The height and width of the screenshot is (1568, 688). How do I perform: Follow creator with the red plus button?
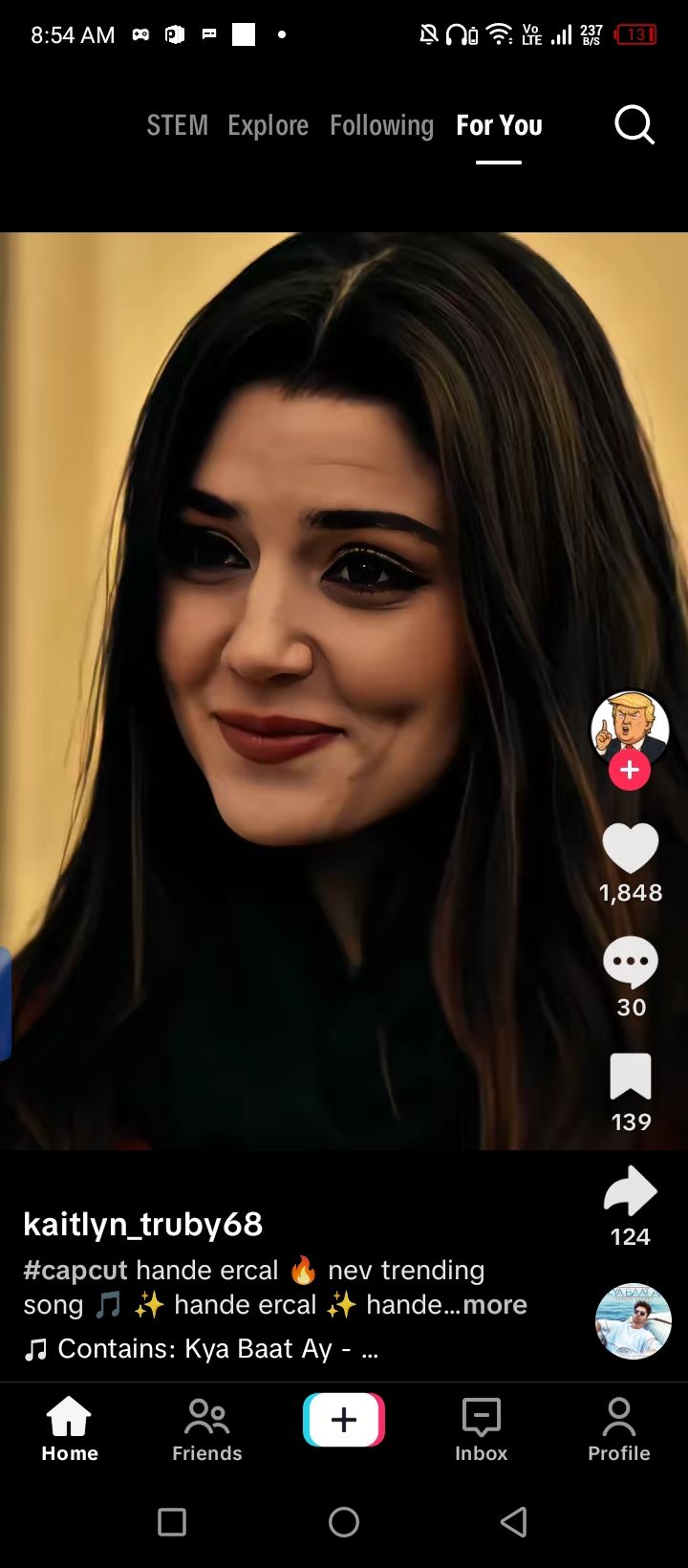coord(630,770)
